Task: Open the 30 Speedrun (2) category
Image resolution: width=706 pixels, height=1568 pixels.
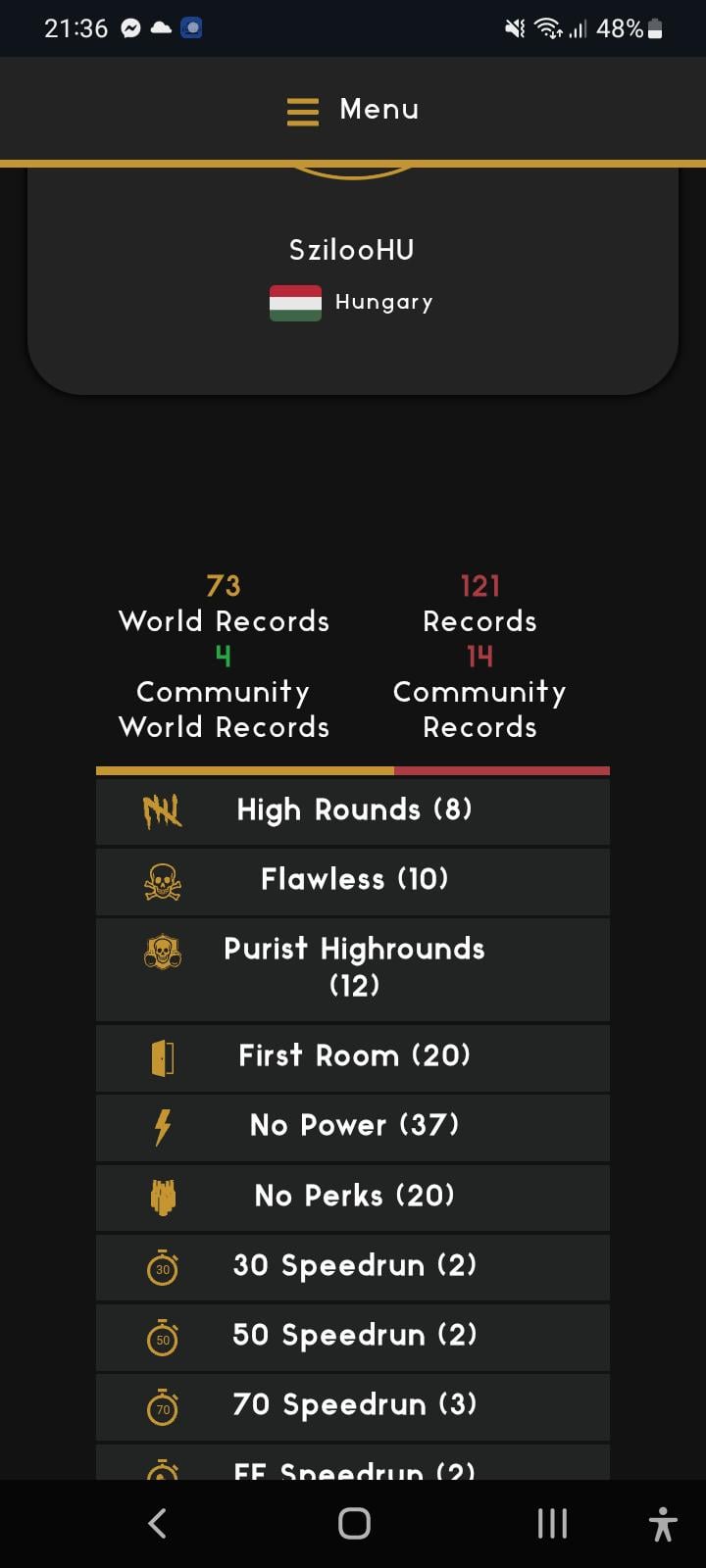Action: click(x=353, y=1266)
